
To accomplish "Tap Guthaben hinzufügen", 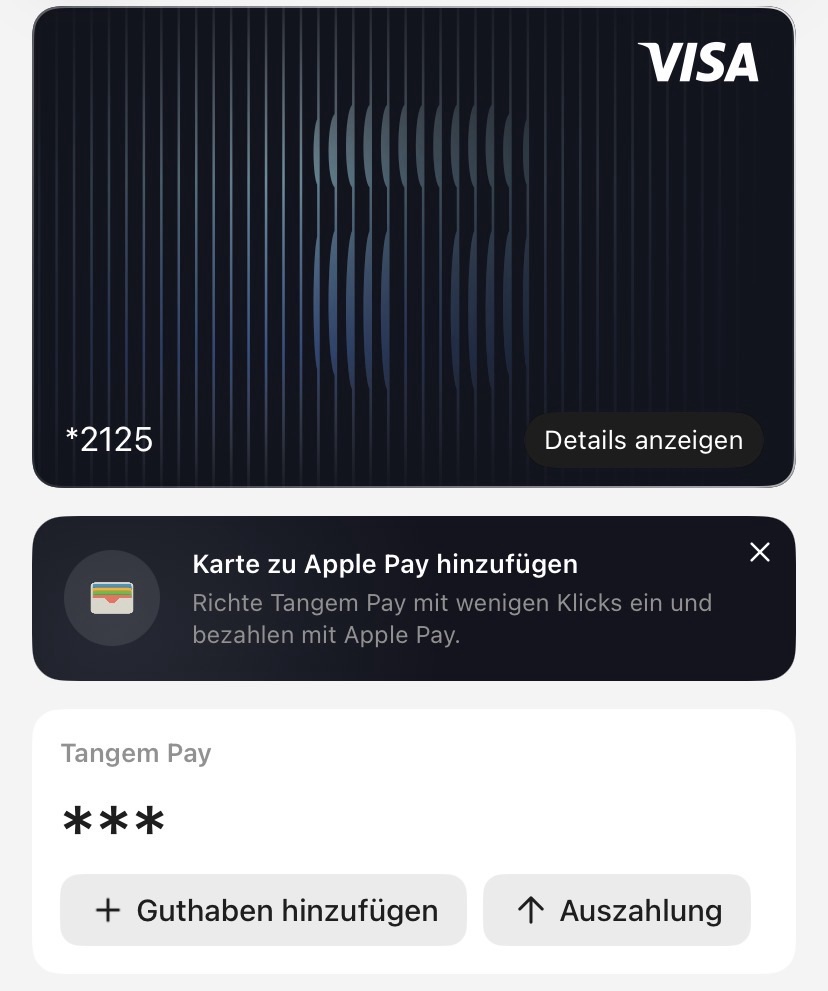I will (x=264, y=910).
